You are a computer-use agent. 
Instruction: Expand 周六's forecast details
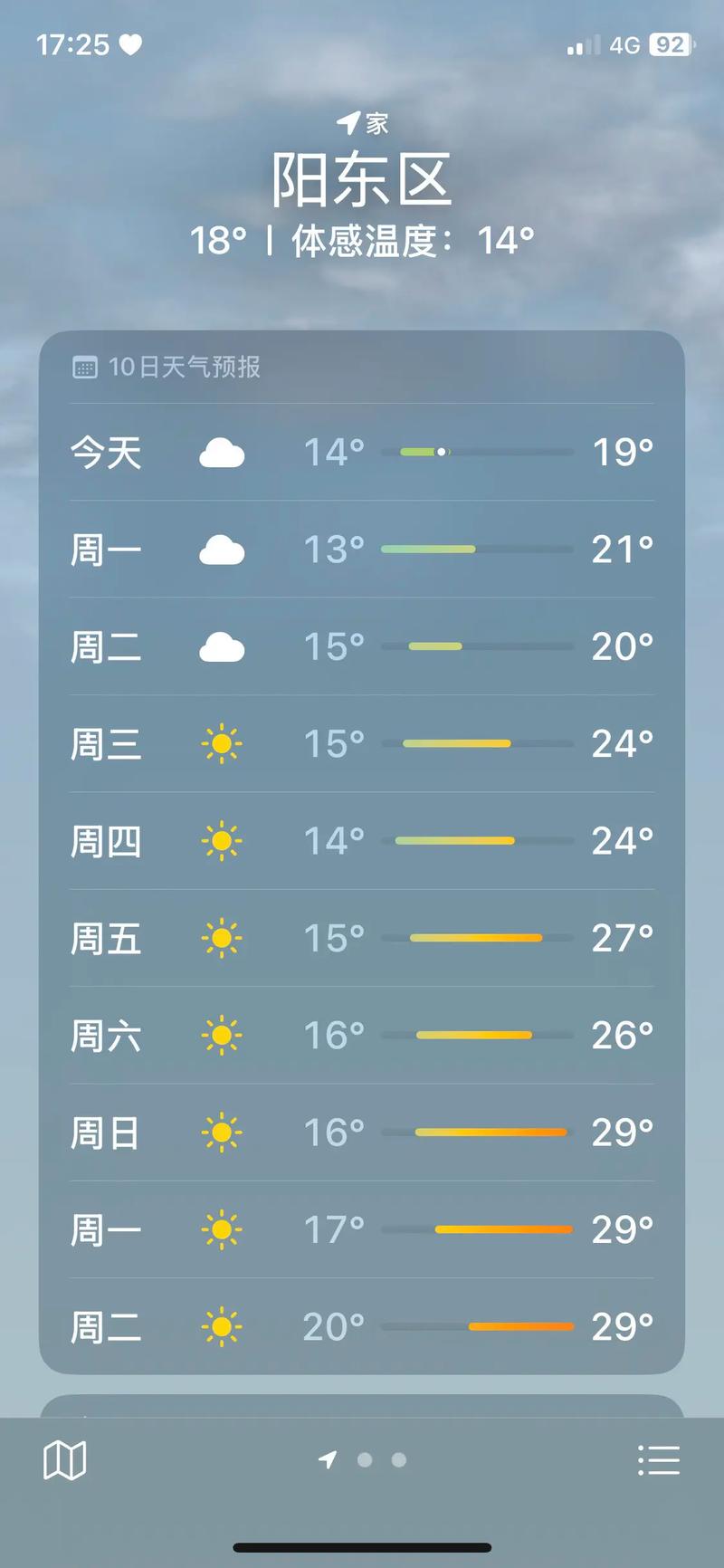pyautogui.click(x=362, y=1035)
